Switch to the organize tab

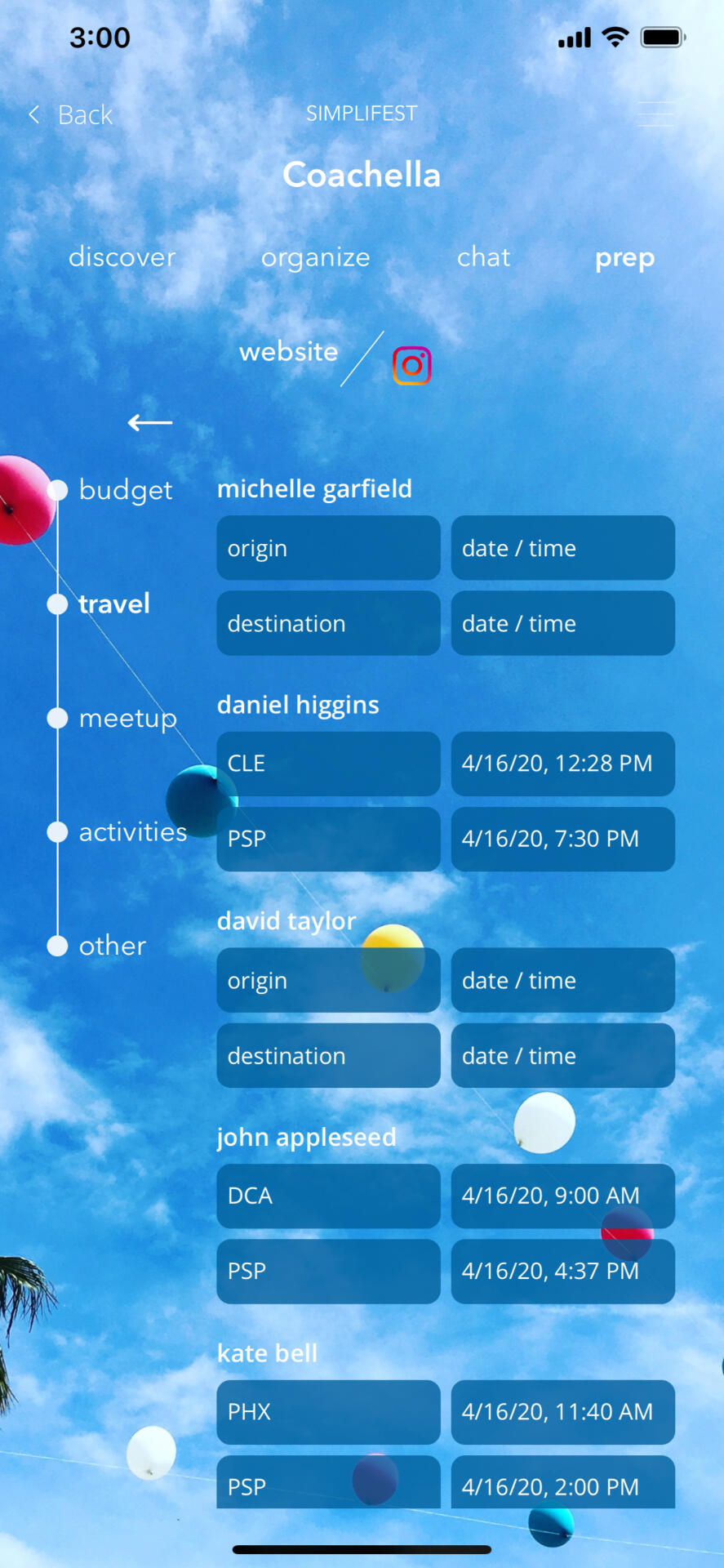pos(315,257)
